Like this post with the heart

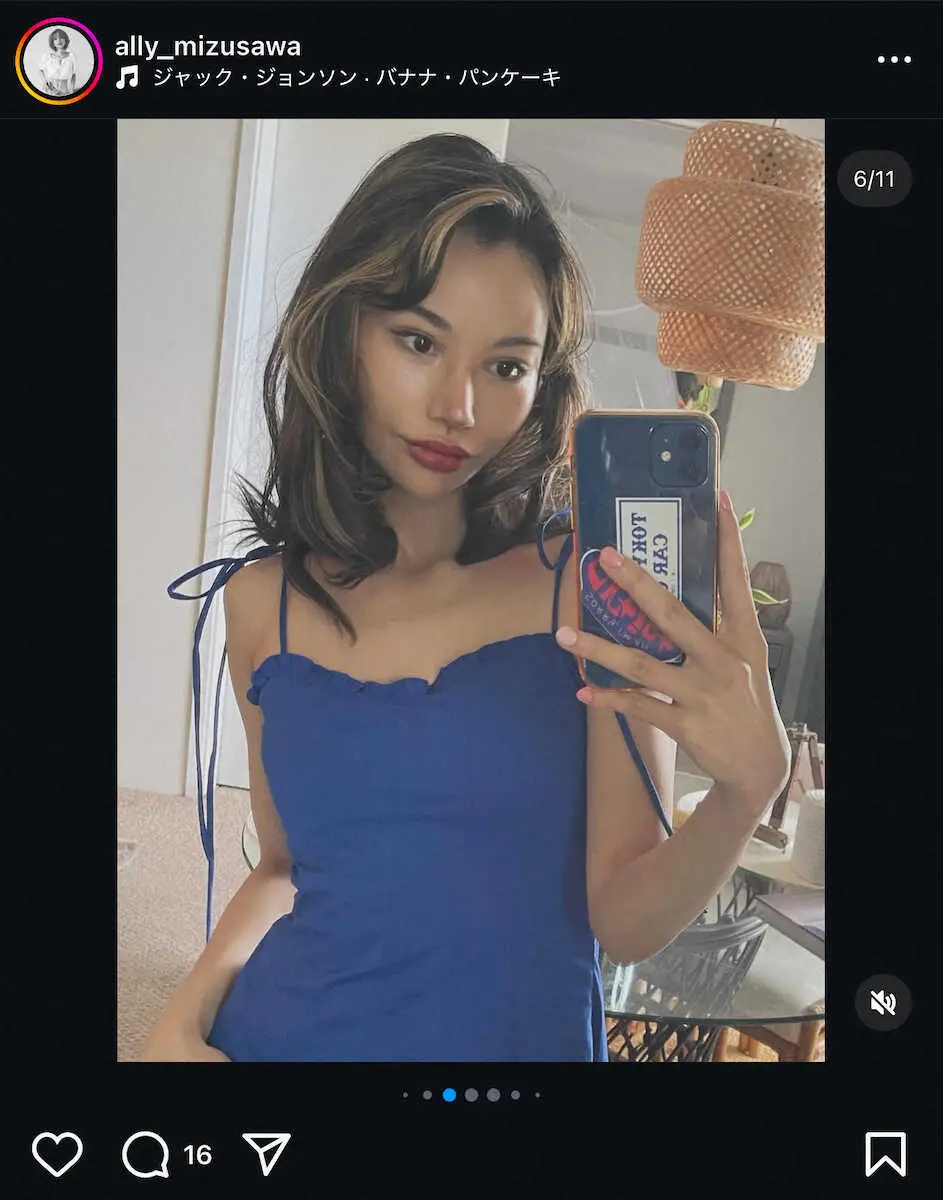57,1155
